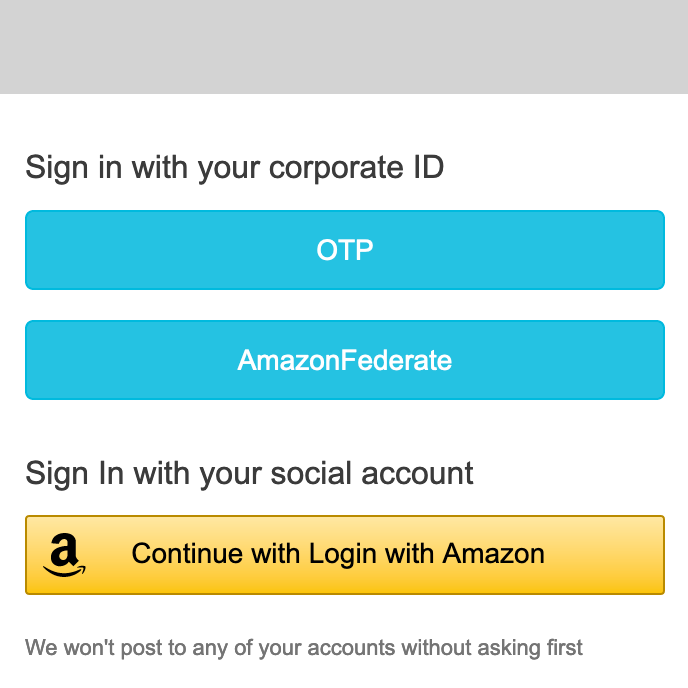Continue with Login with Amazon

pyautogui.click(x=344, y=554)
